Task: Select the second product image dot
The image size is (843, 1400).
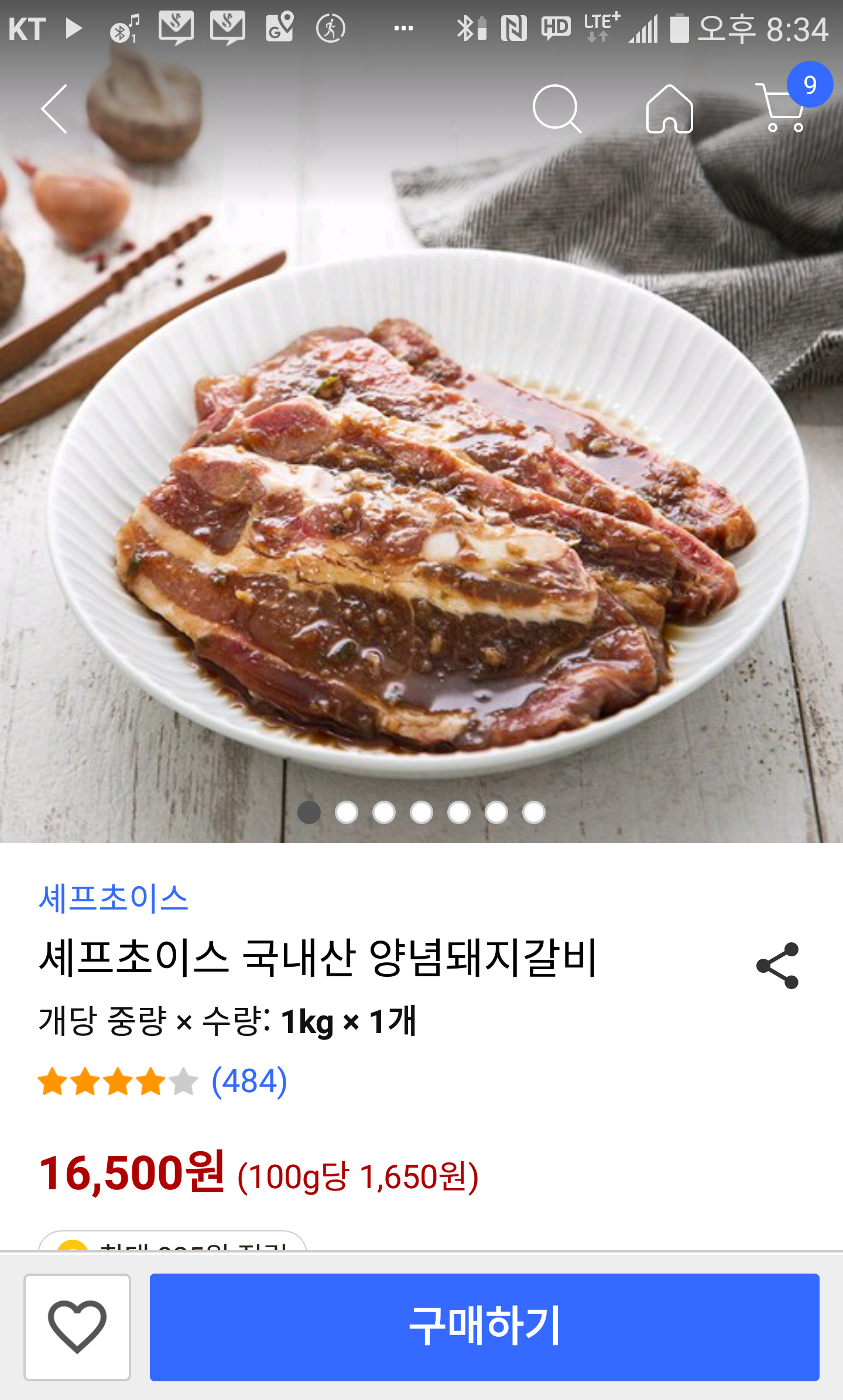Action: click(x=347, y=812)
